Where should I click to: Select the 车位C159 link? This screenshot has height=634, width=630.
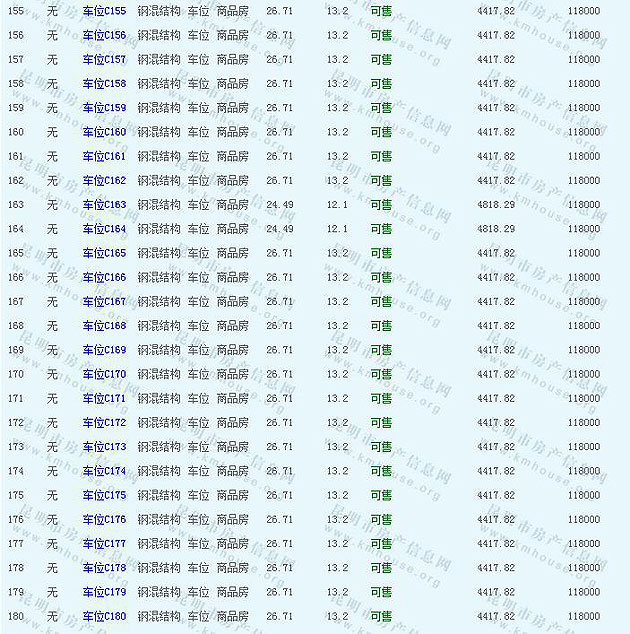tap(104, 108)
